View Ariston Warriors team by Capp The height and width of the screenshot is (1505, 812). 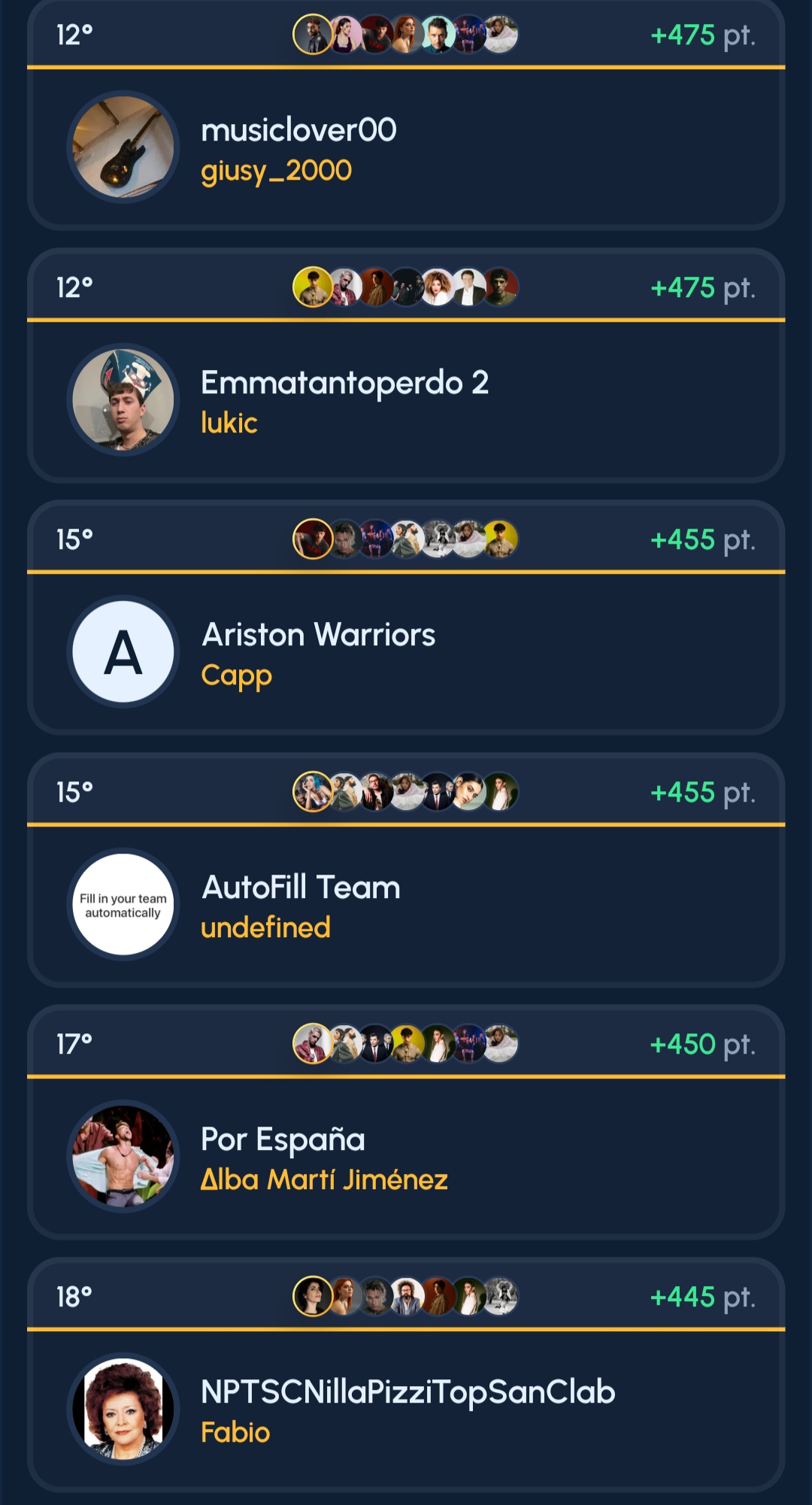406,653
